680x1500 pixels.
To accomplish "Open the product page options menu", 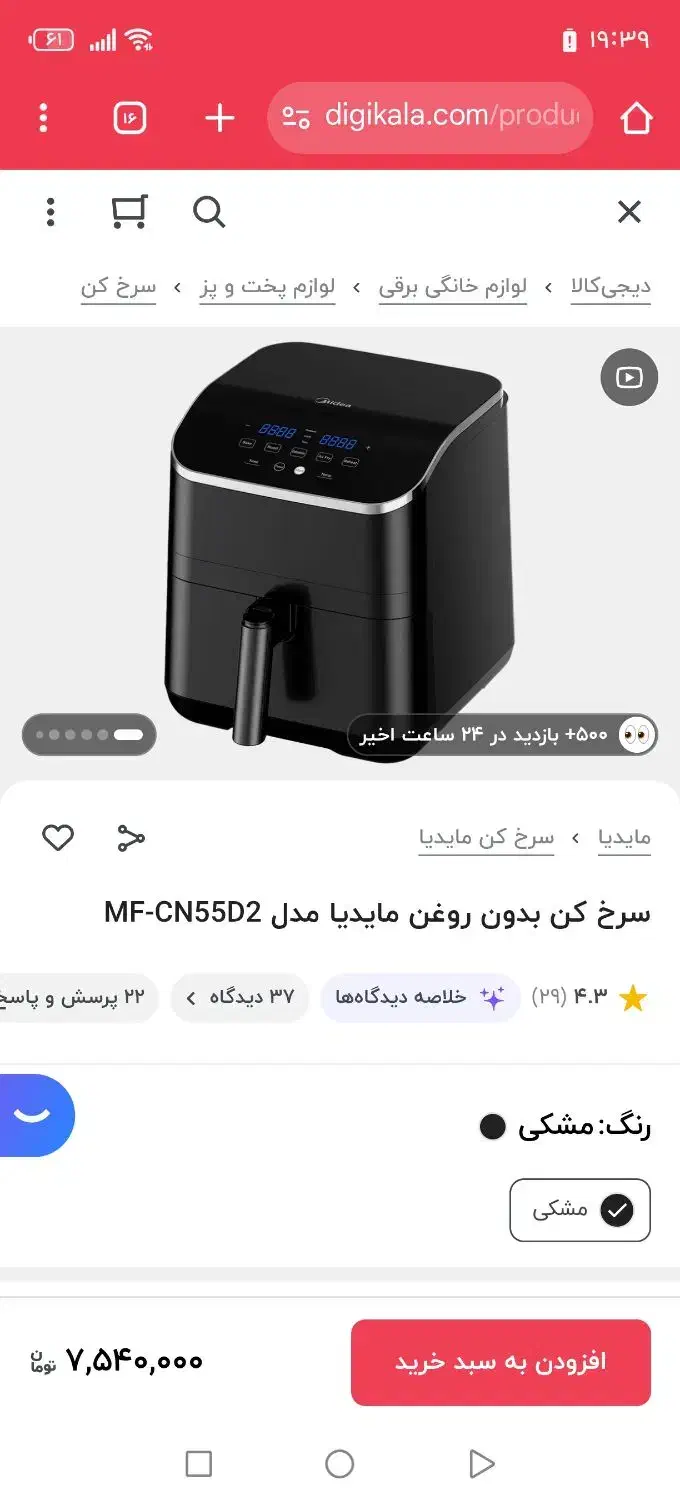I will (x=51, y=212).
